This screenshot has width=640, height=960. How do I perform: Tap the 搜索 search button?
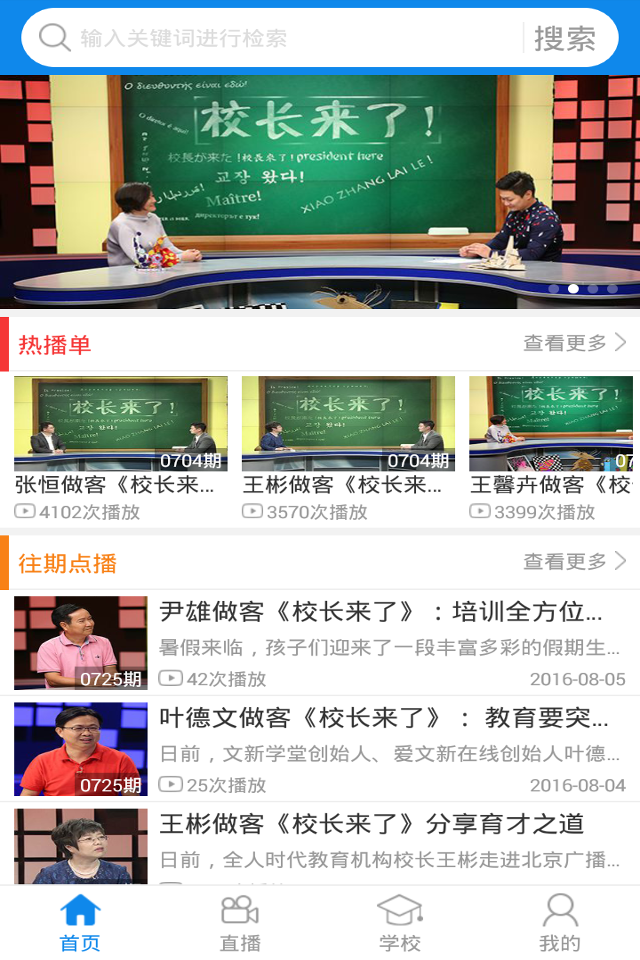pyautogui.click(x=565, y=38)
